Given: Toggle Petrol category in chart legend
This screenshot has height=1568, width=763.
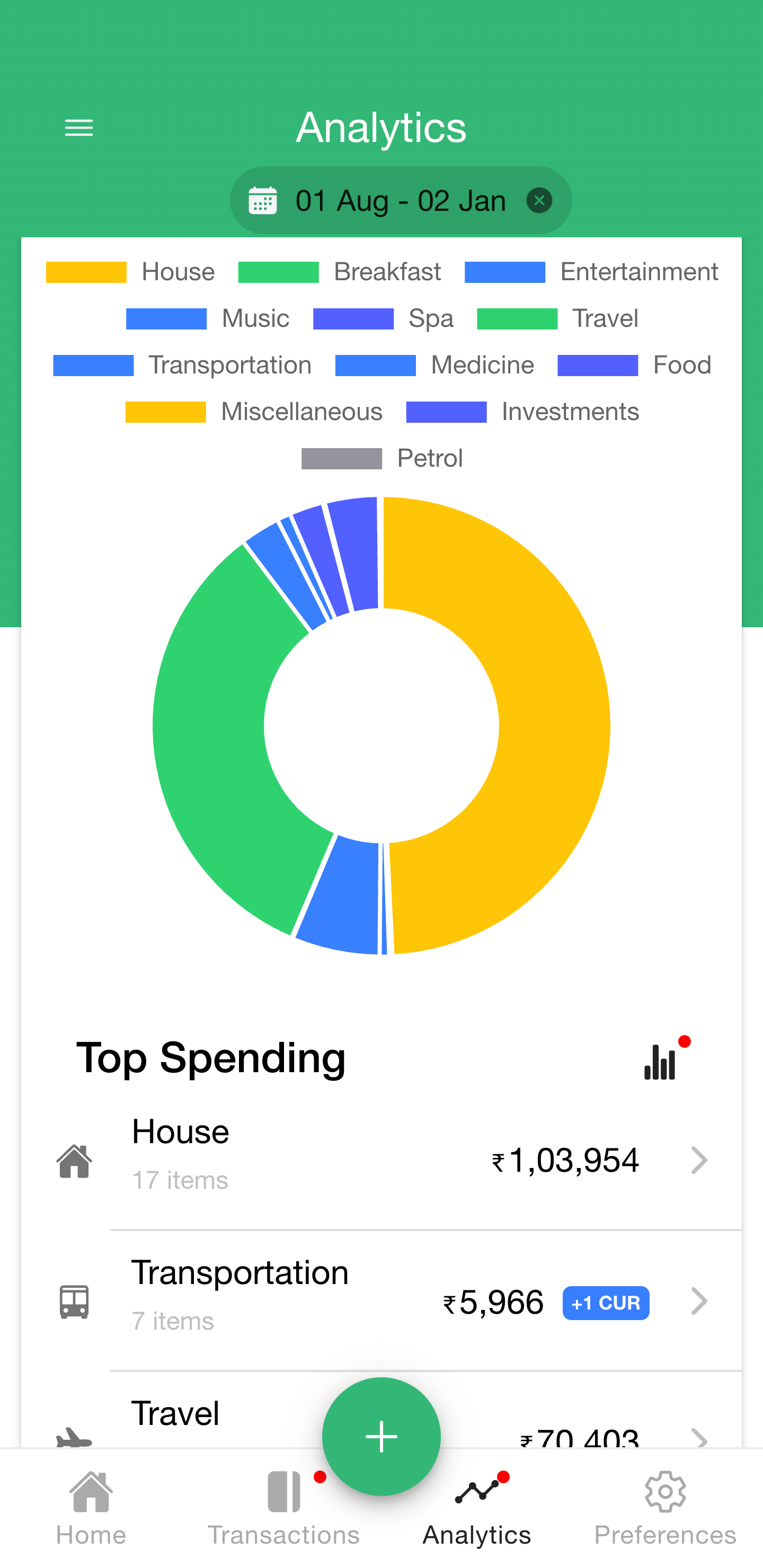Looking at the screenshot, I should (x=382, y=458).
